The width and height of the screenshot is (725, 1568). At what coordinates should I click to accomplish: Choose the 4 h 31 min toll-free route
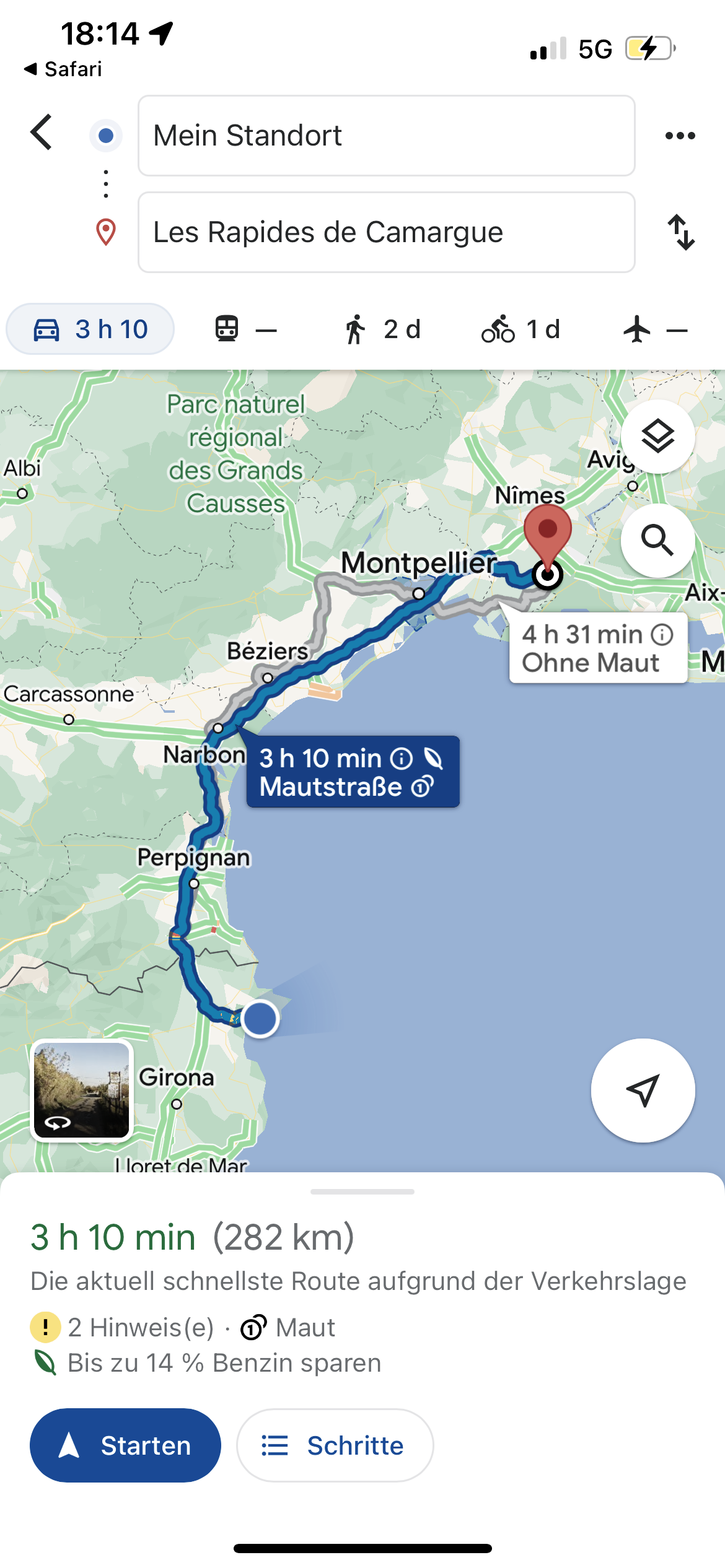[597, 648]
